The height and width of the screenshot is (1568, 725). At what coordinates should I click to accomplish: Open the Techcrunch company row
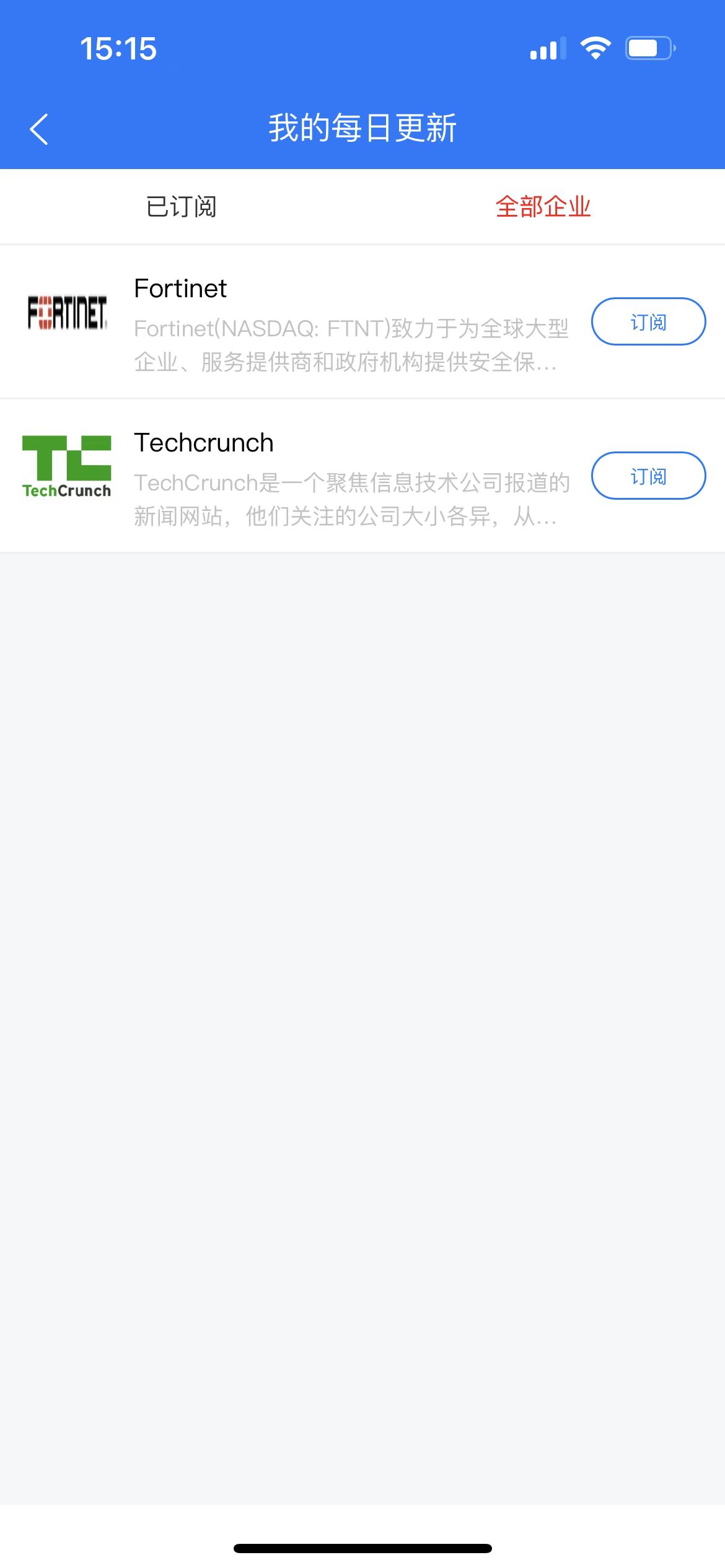pyautogui.click(x=362, y=476)
